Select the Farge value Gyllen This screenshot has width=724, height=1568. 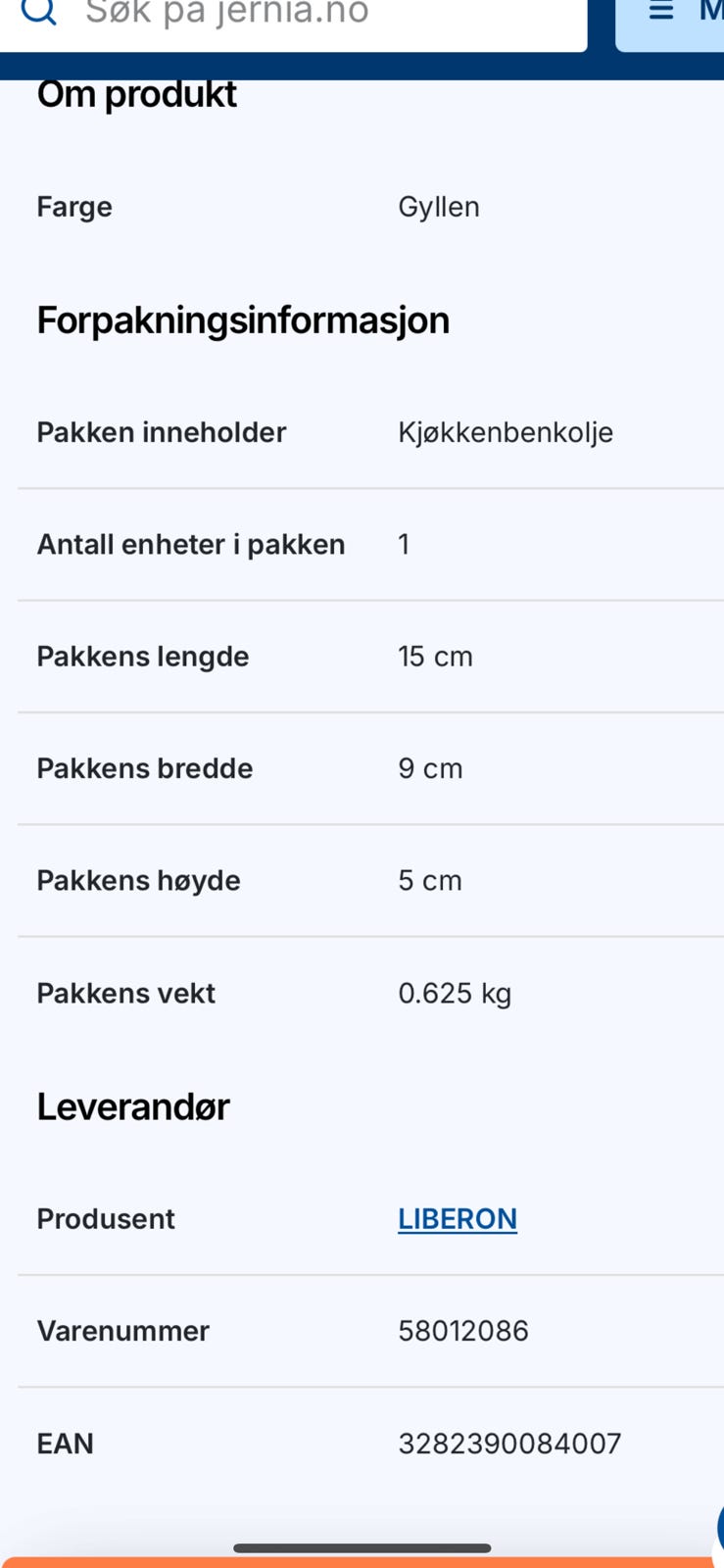[439, 206]
